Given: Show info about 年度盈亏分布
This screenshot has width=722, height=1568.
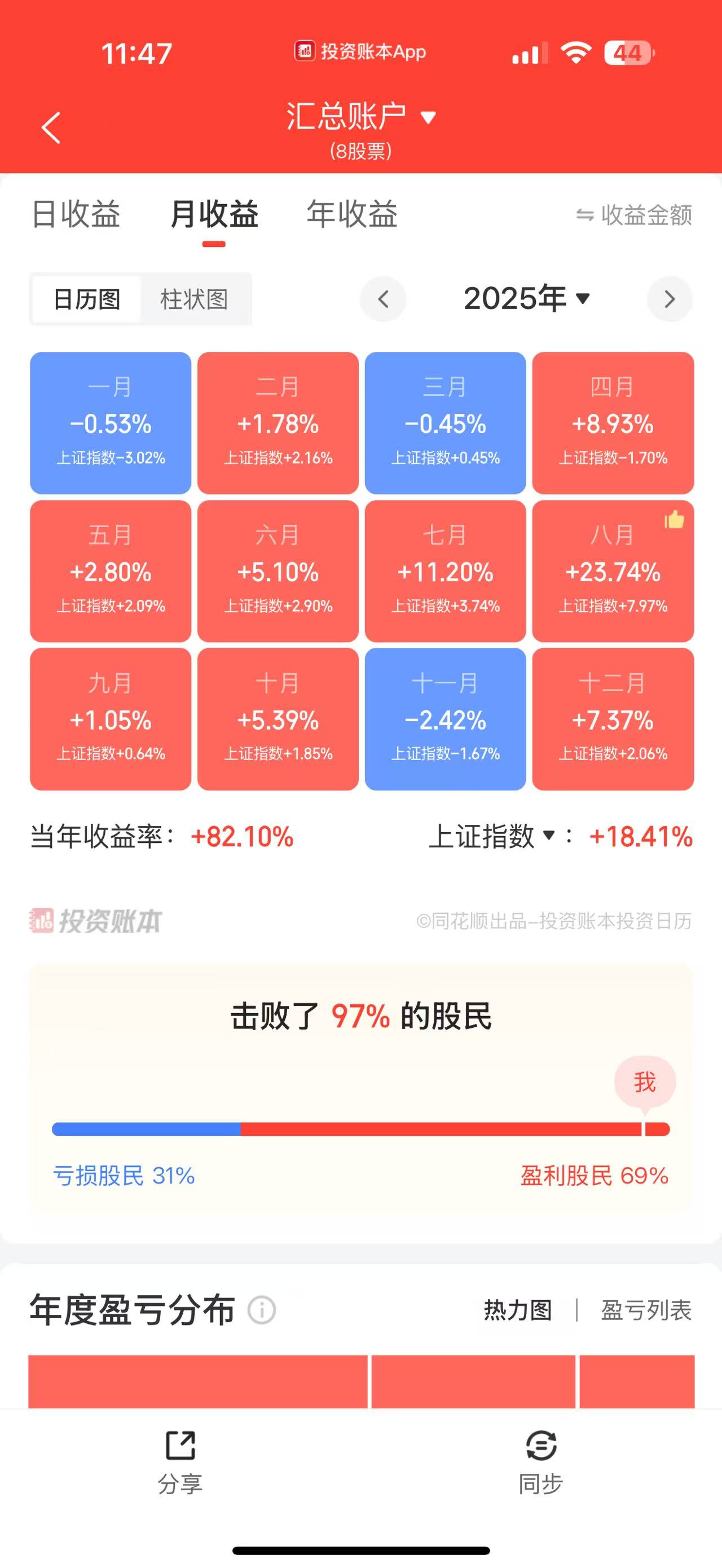Looking at the screenshot, I should point(262,1309).
